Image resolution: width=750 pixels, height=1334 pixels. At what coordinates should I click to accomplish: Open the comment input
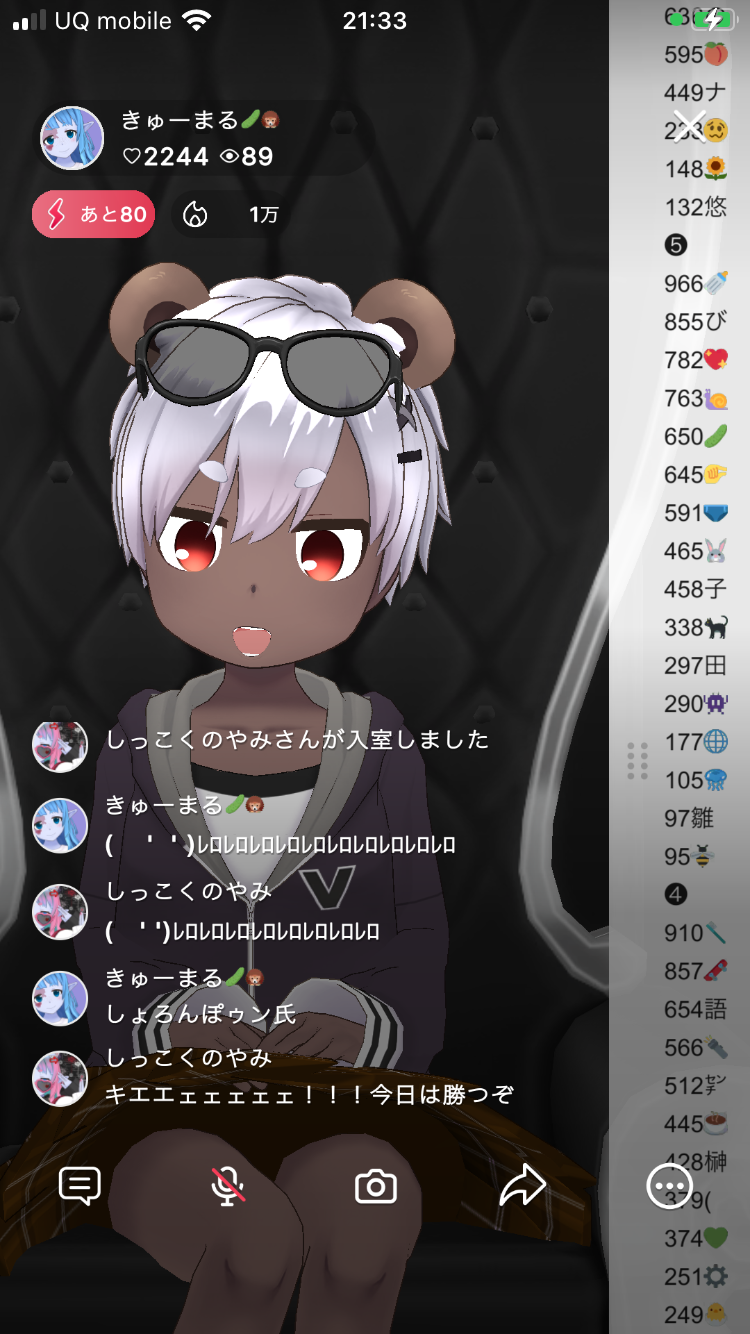(x=80, y=1186)
